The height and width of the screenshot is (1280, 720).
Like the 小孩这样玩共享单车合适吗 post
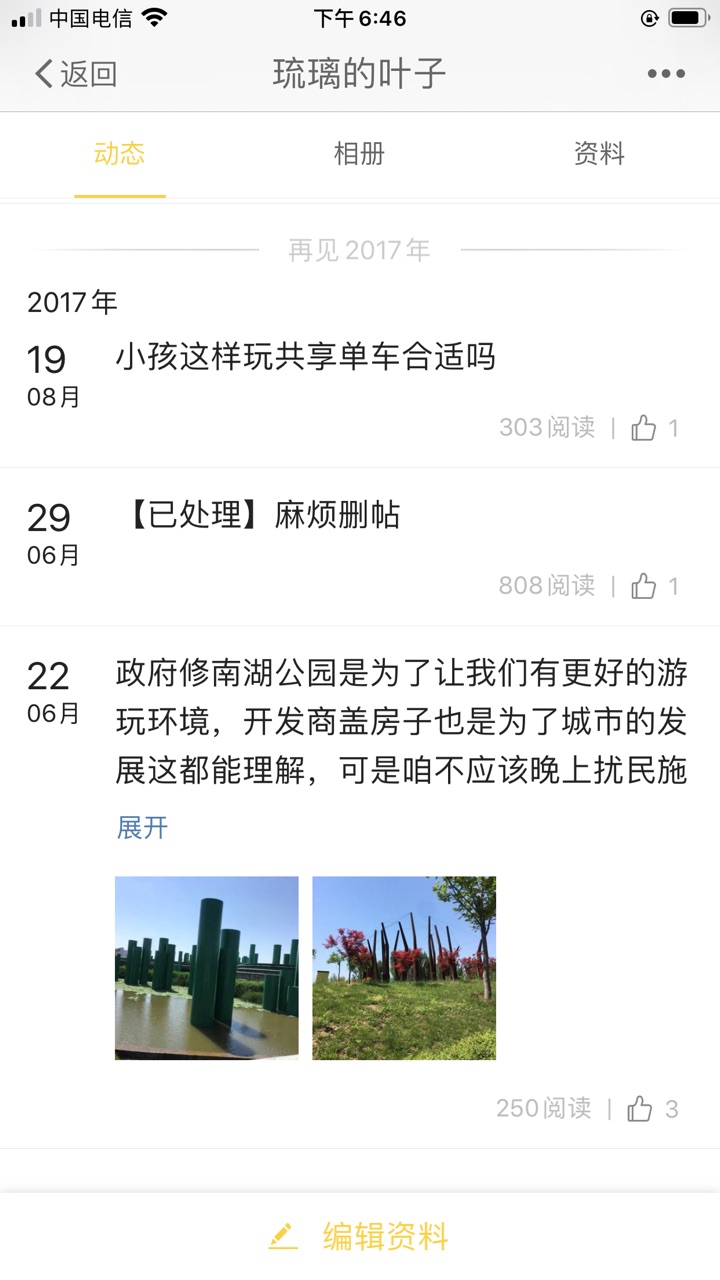tap(644, 428)
